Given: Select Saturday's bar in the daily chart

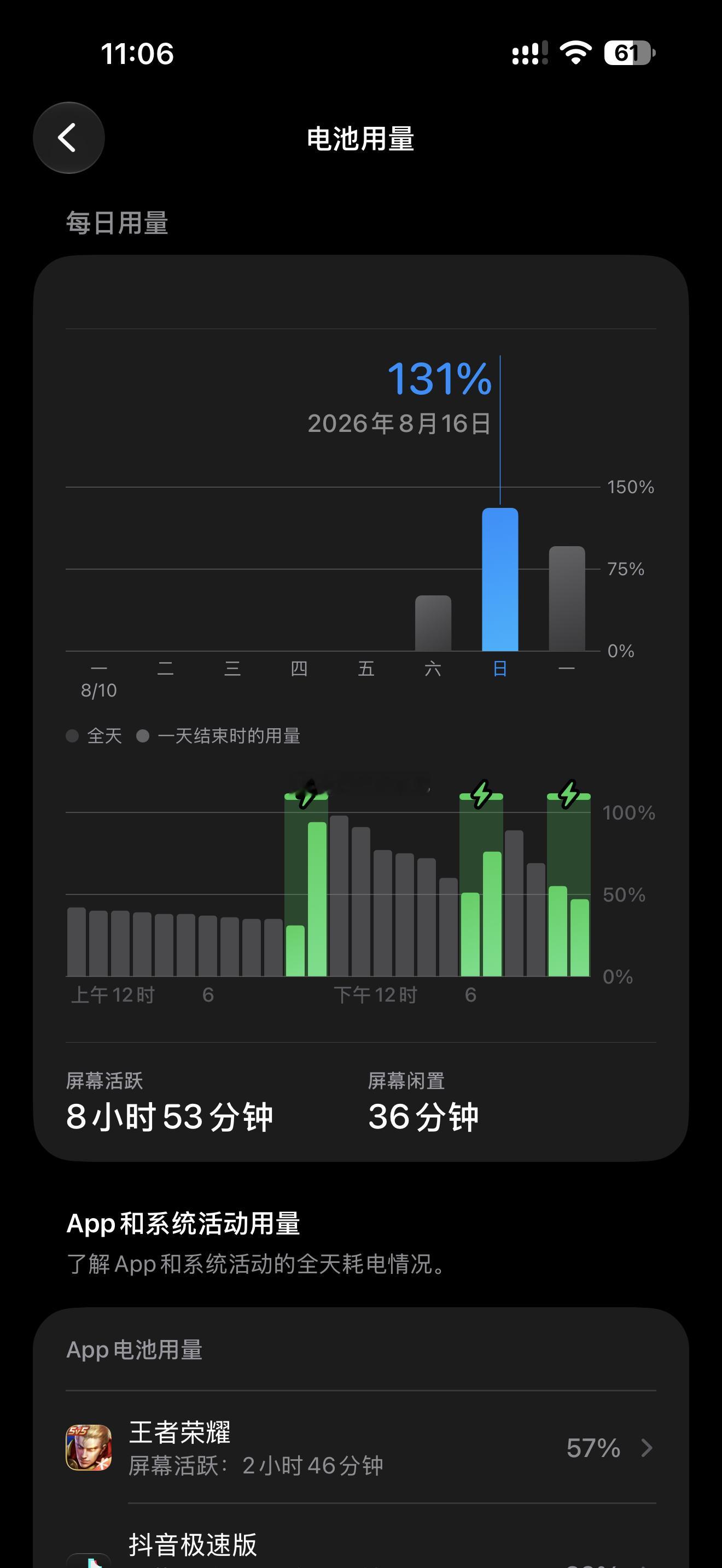Looking at the screenshot, I should tap(433, 623).
